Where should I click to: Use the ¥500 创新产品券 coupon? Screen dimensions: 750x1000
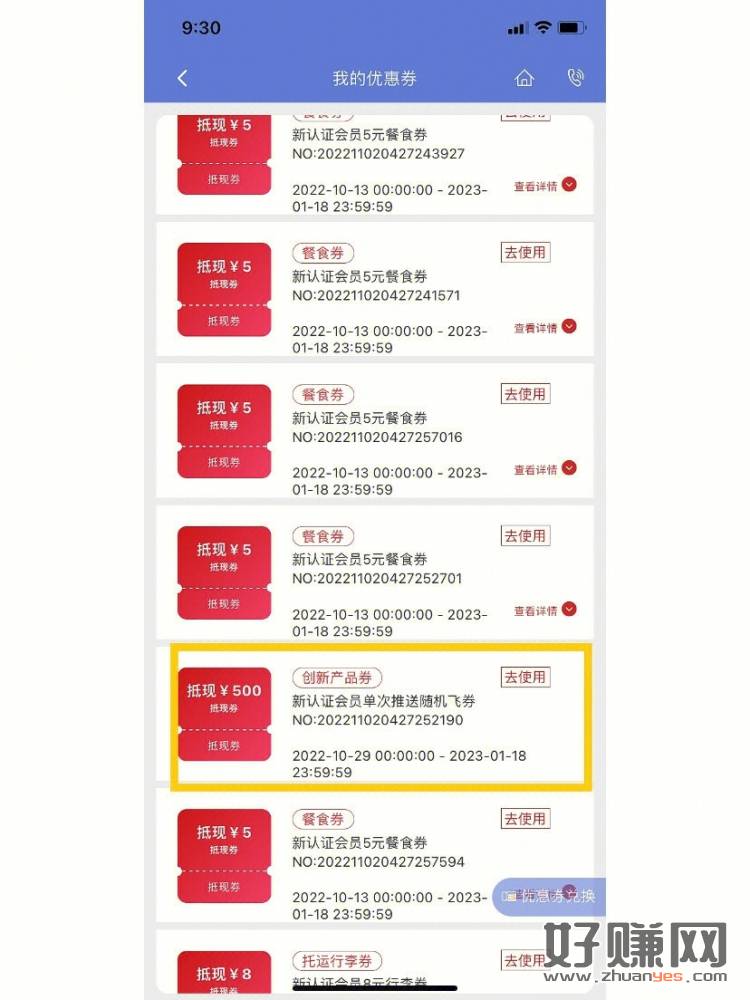click(525, 677)
